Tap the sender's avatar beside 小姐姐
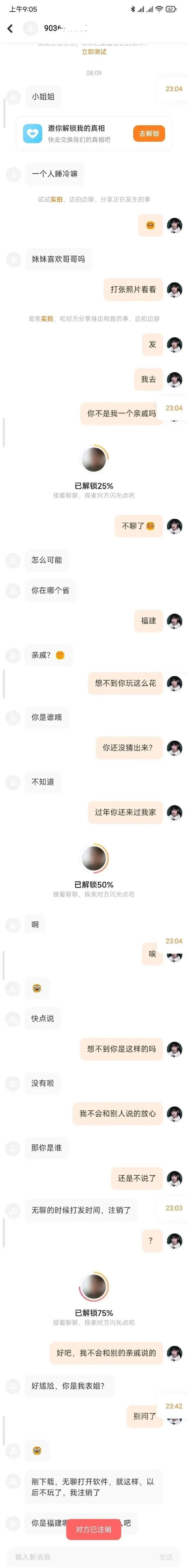Viewport: 188px width, 1568px height. coord(13,97)
